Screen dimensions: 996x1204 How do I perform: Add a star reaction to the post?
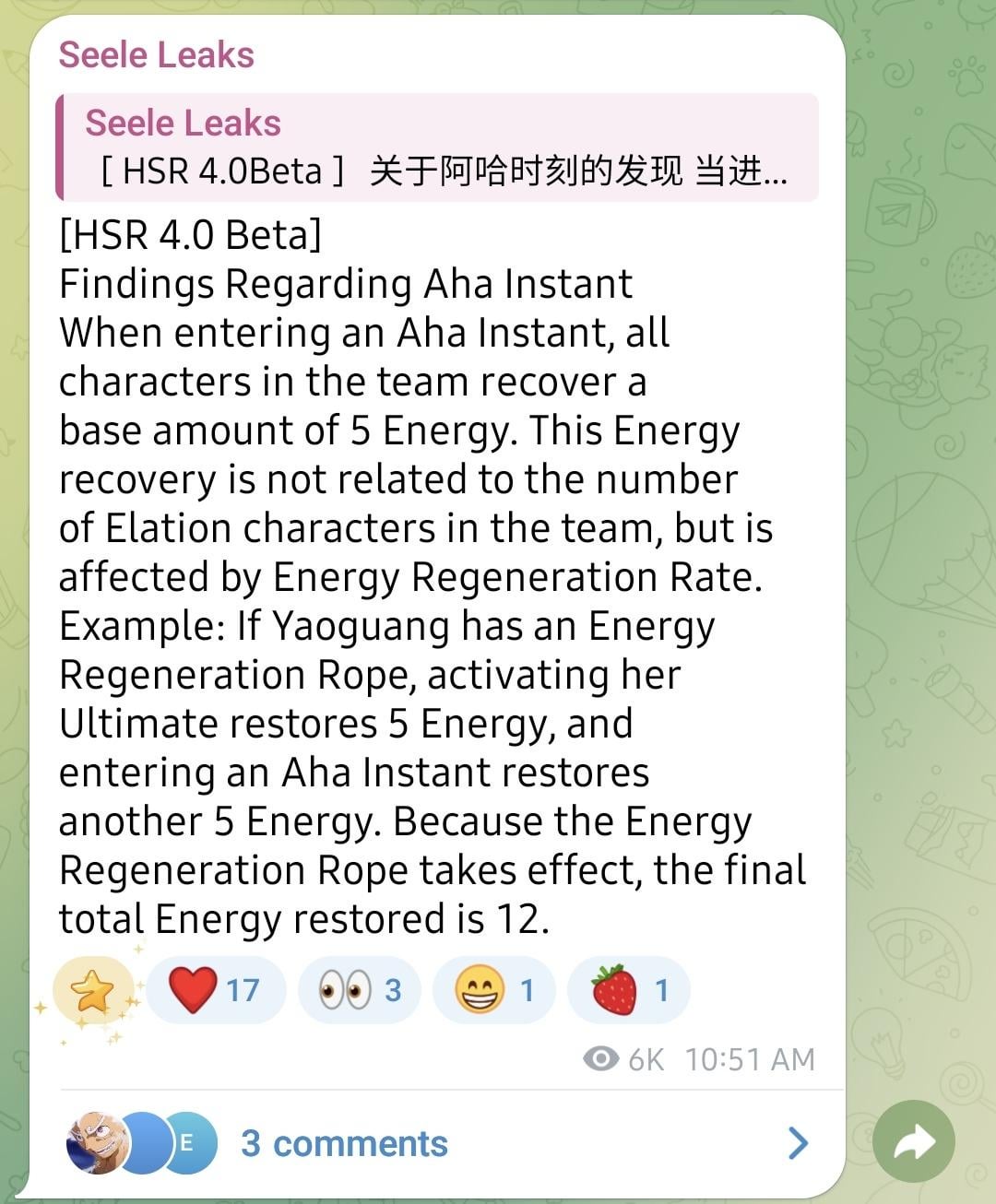(x=92, y=991)
